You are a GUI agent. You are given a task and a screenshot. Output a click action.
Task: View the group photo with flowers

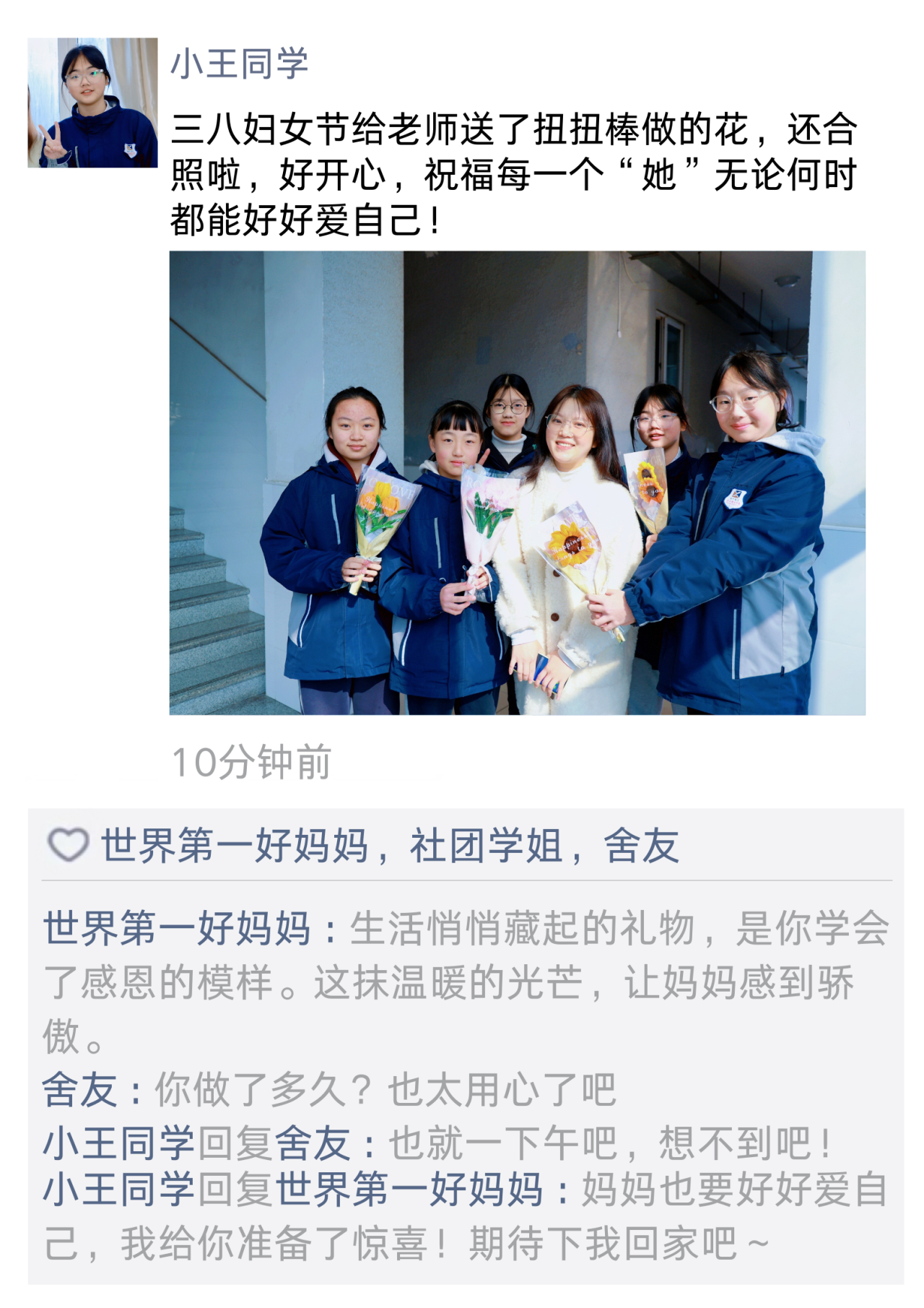(x=517, y=482)
